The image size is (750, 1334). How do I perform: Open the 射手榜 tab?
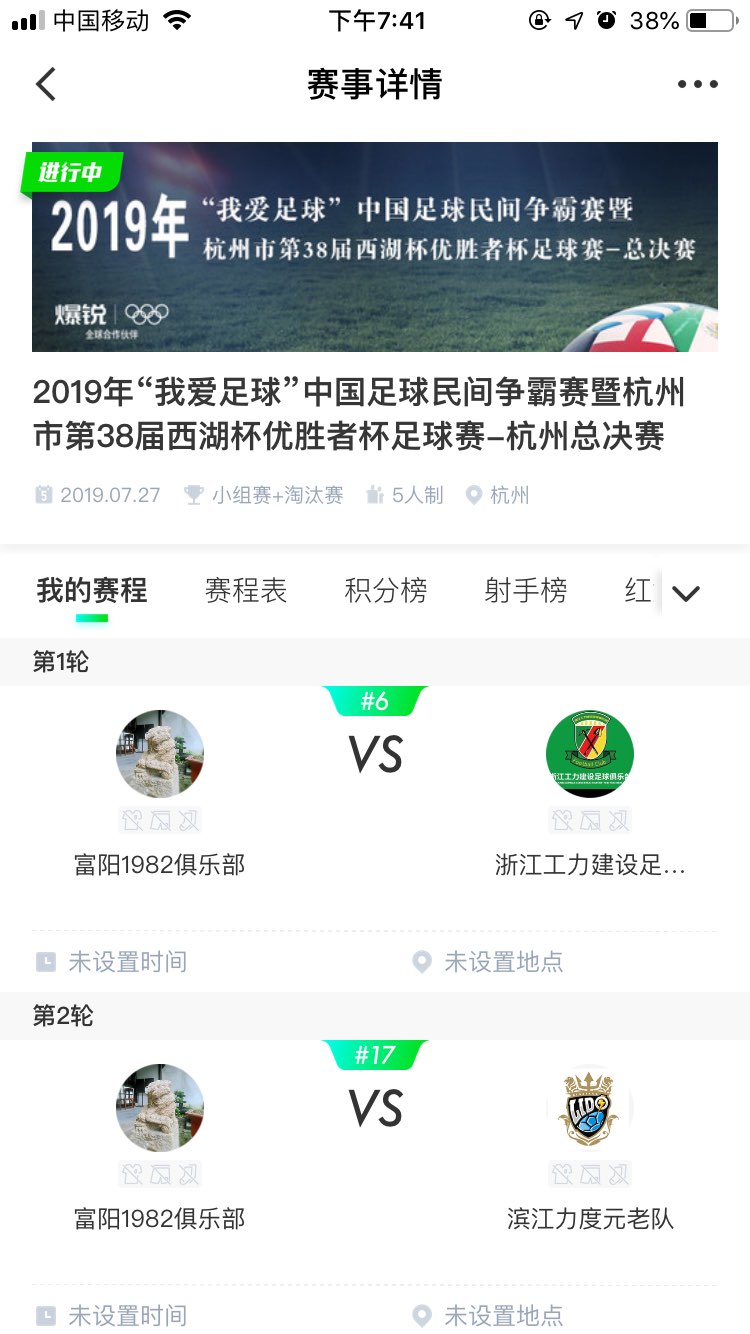click(x=525, y=591)
